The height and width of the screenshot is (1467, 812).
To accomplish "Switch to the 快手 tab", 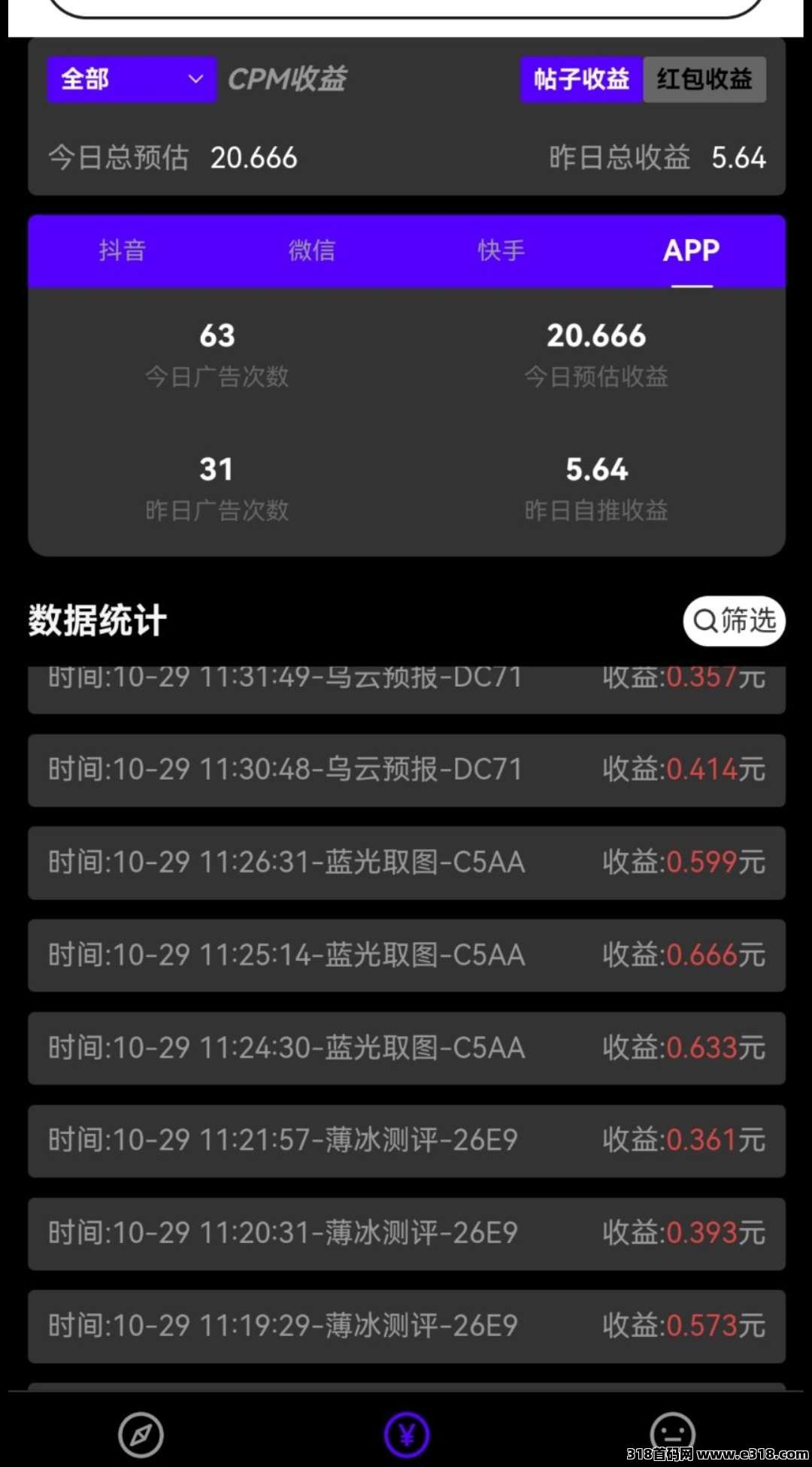I will coord(501,250).
